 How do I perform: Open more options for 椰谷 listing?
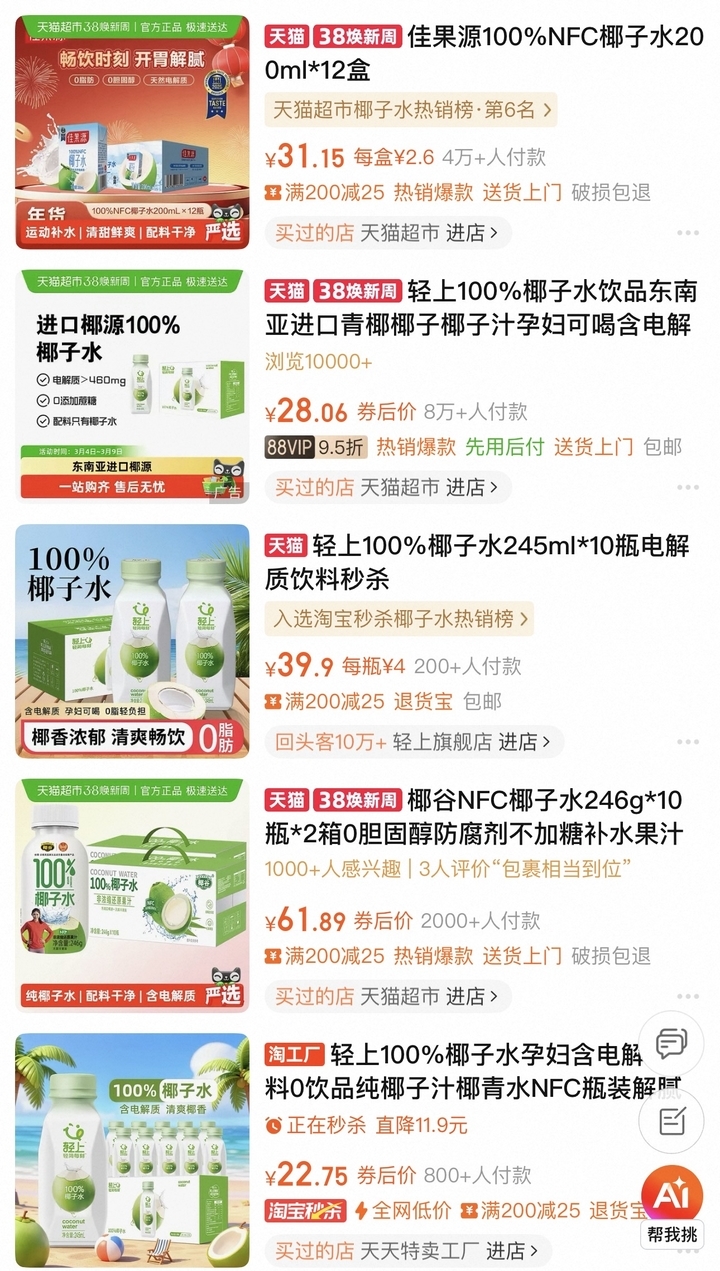tap(687, 996)
